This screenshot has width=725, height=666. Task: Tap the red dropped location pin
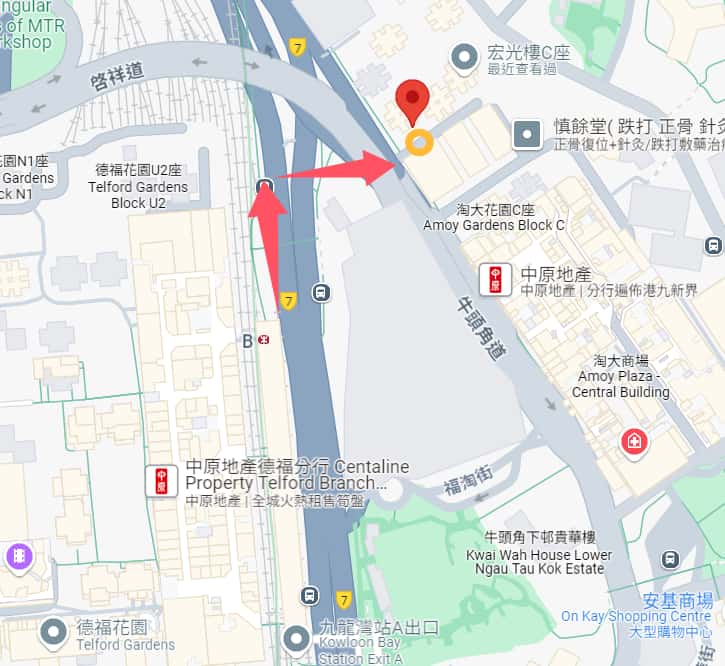pyautogui.click(x=412, y=101)
